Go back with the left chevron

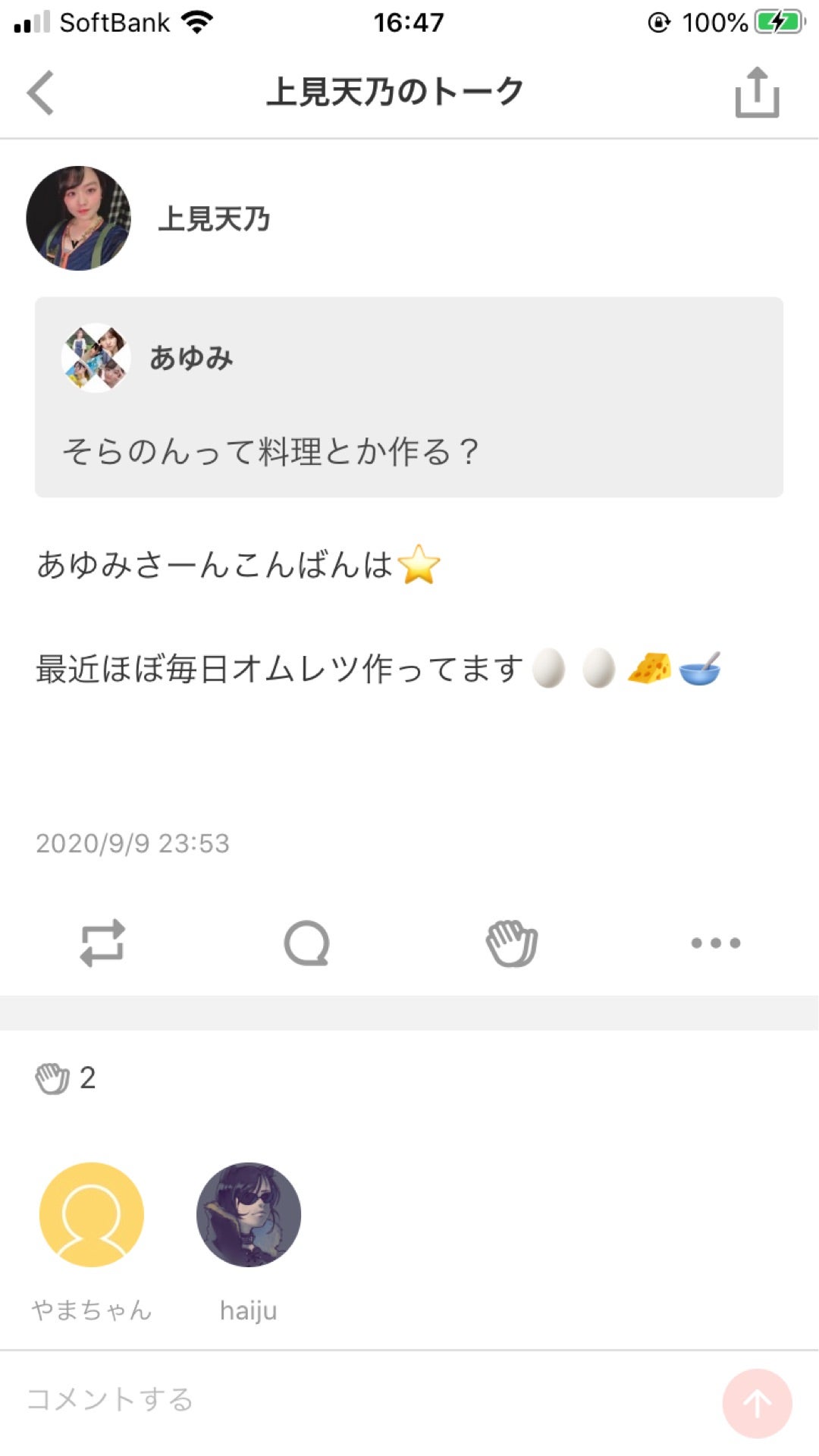coord(41,93)
